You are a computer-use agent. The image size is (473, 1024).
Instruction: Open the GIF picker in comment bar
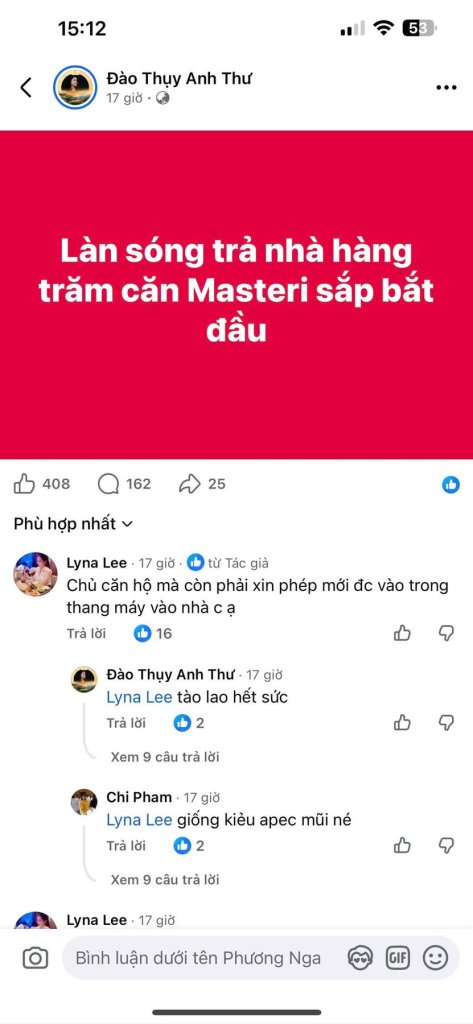[398, 958]
